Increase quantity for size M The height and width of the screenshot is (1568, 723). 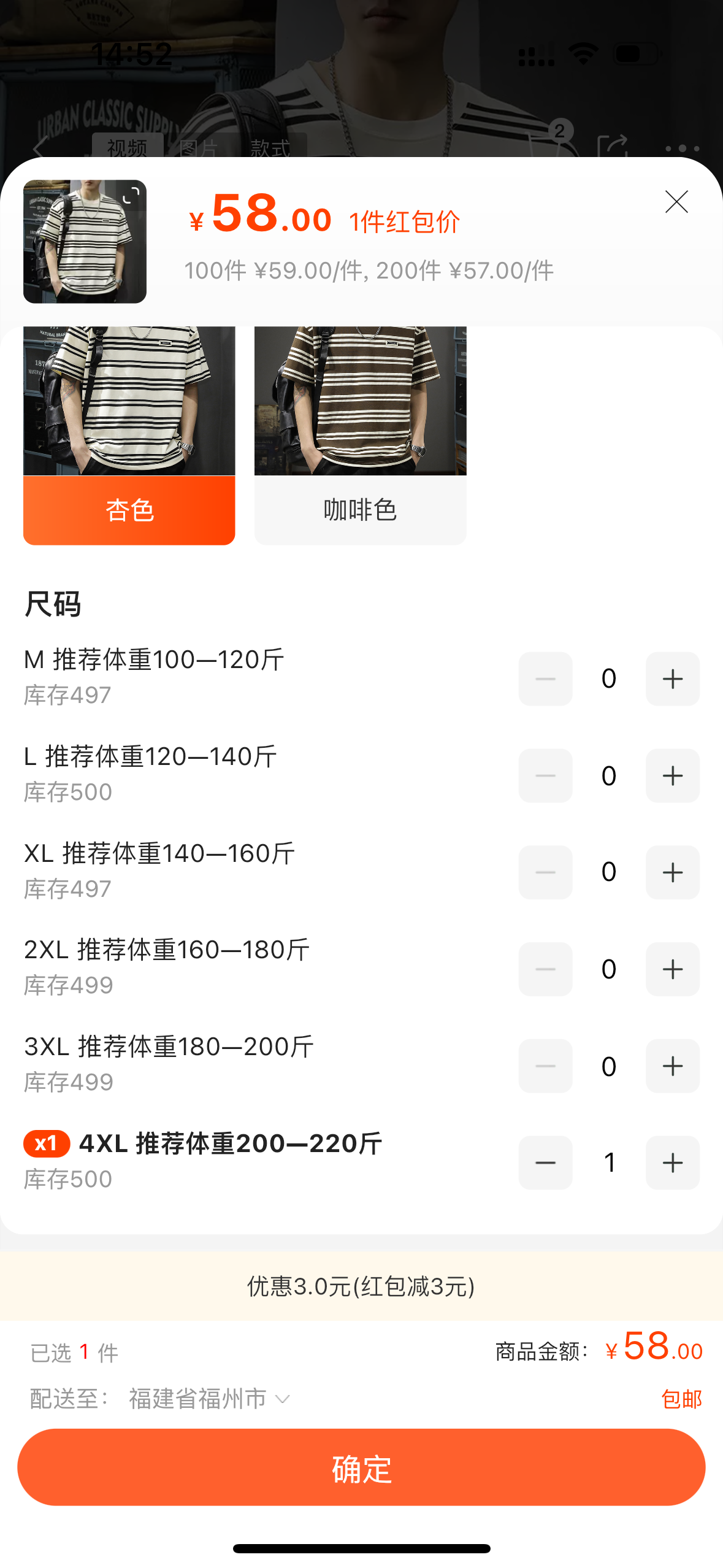click(672, 678)
